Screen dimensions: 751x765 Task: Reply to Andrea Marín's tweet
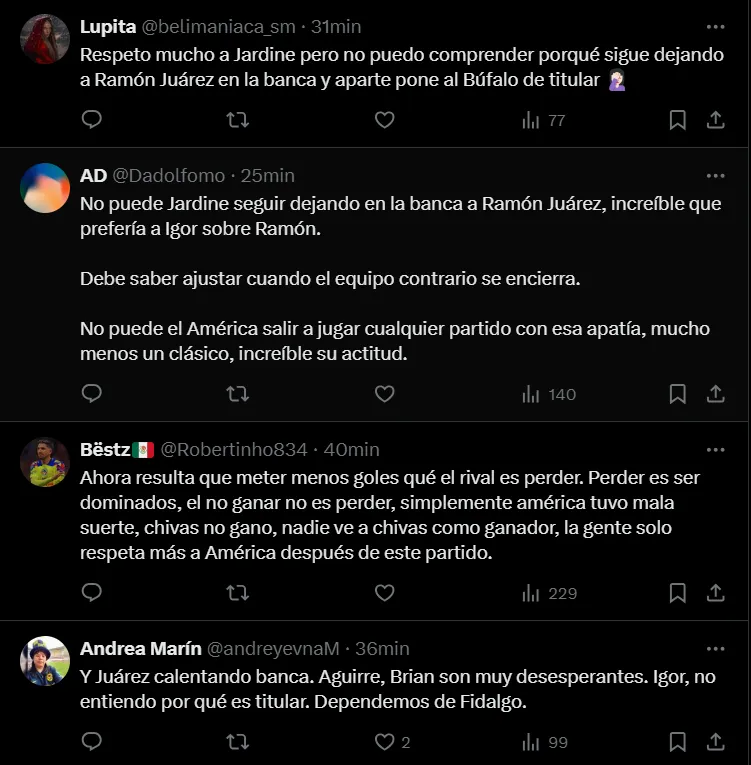pyautogui.click(x=92, y=742)
